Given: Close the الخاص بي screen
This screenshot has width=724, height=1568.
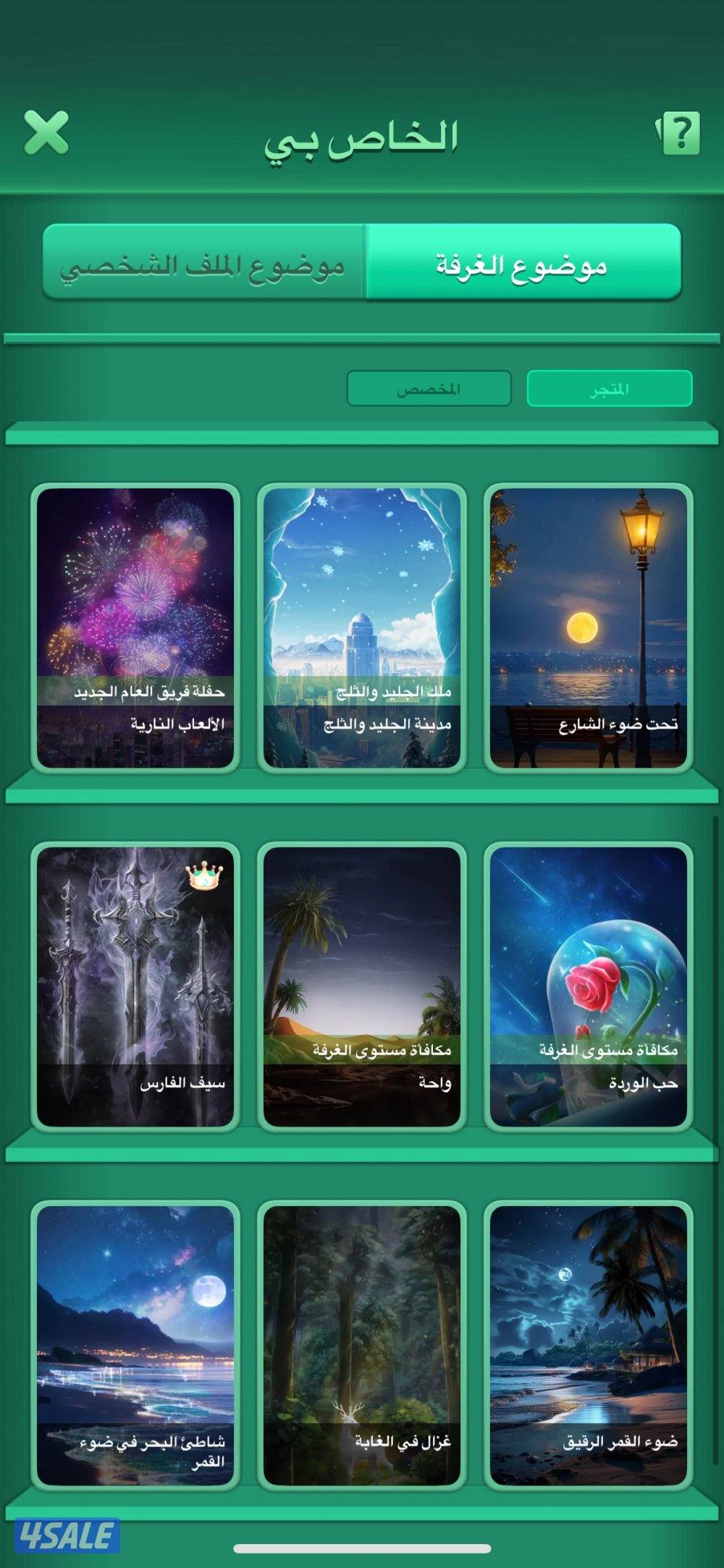Looking at the screenshot, I should tap(45, 134).
